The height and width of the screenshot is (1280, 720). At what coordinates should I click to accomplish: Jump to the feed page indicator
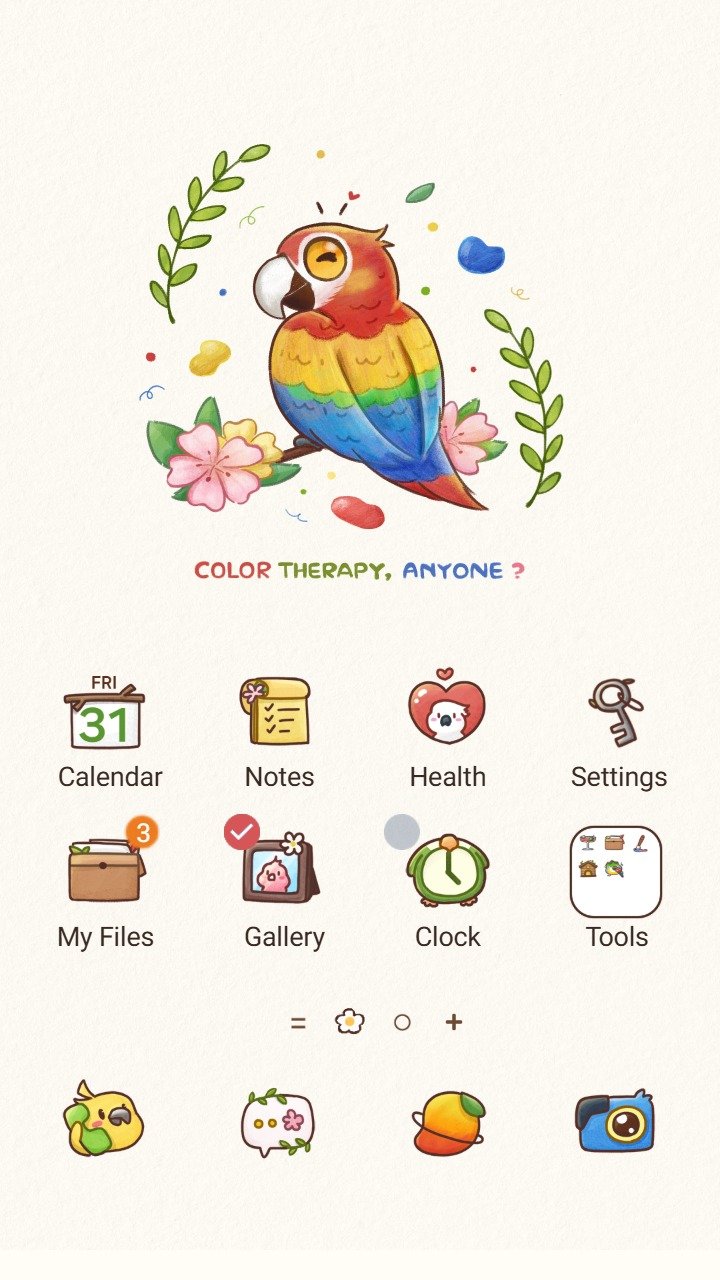[x=297, y=1023]
